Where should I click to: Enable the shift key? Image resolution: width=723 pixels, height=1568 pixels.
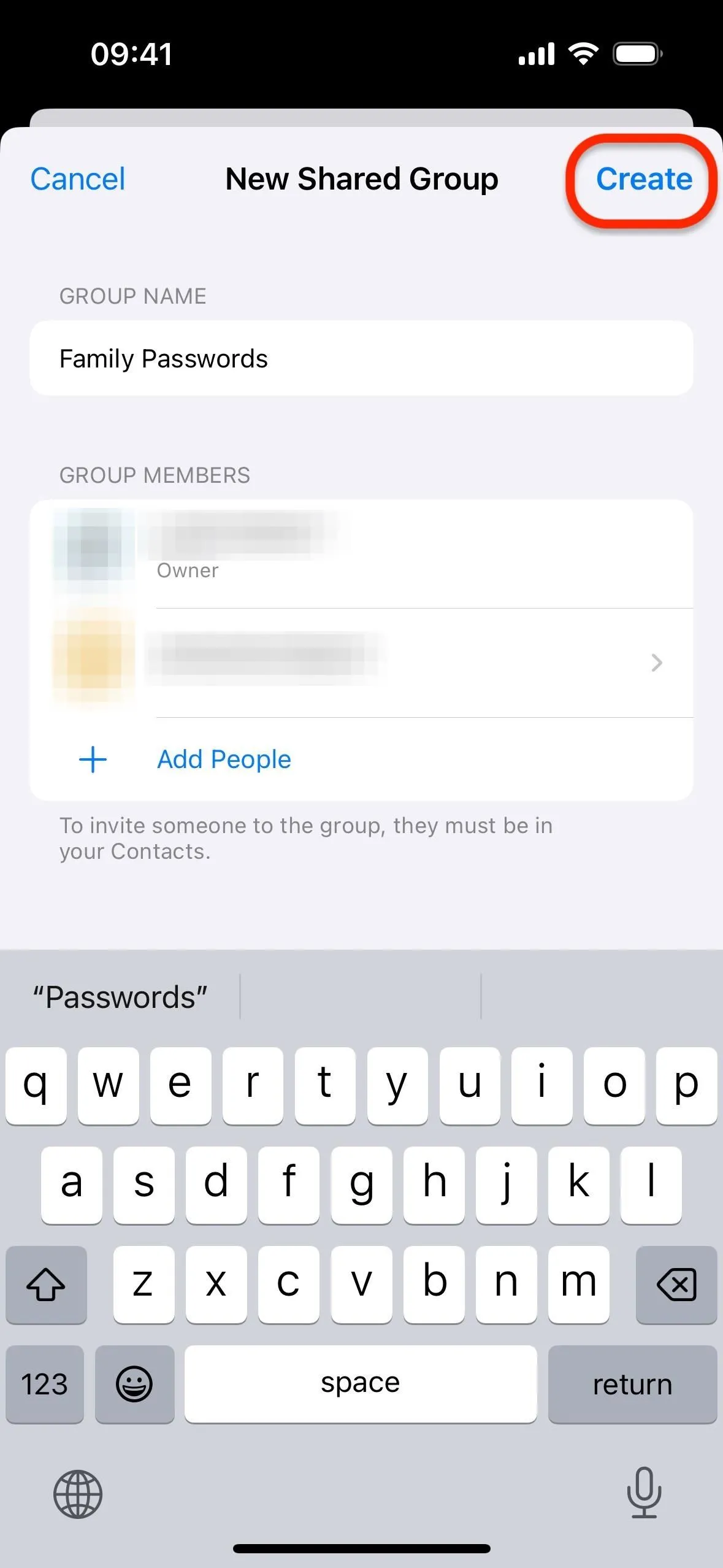tap(46, 1284)
